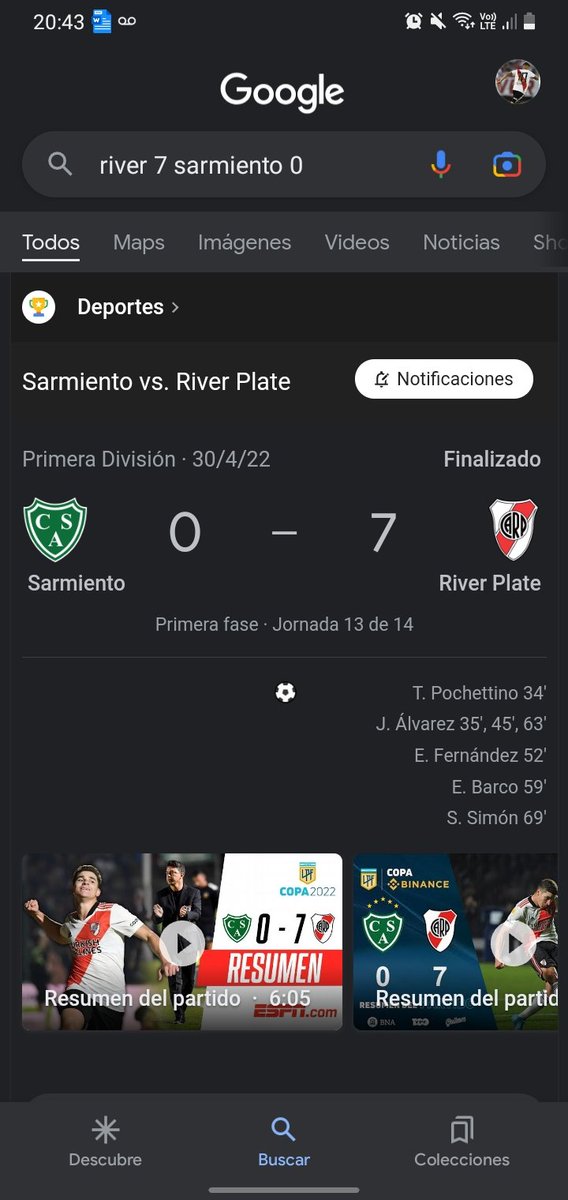
Task: Start voice search with the microphone icon
Action: (x=441, y=165)
